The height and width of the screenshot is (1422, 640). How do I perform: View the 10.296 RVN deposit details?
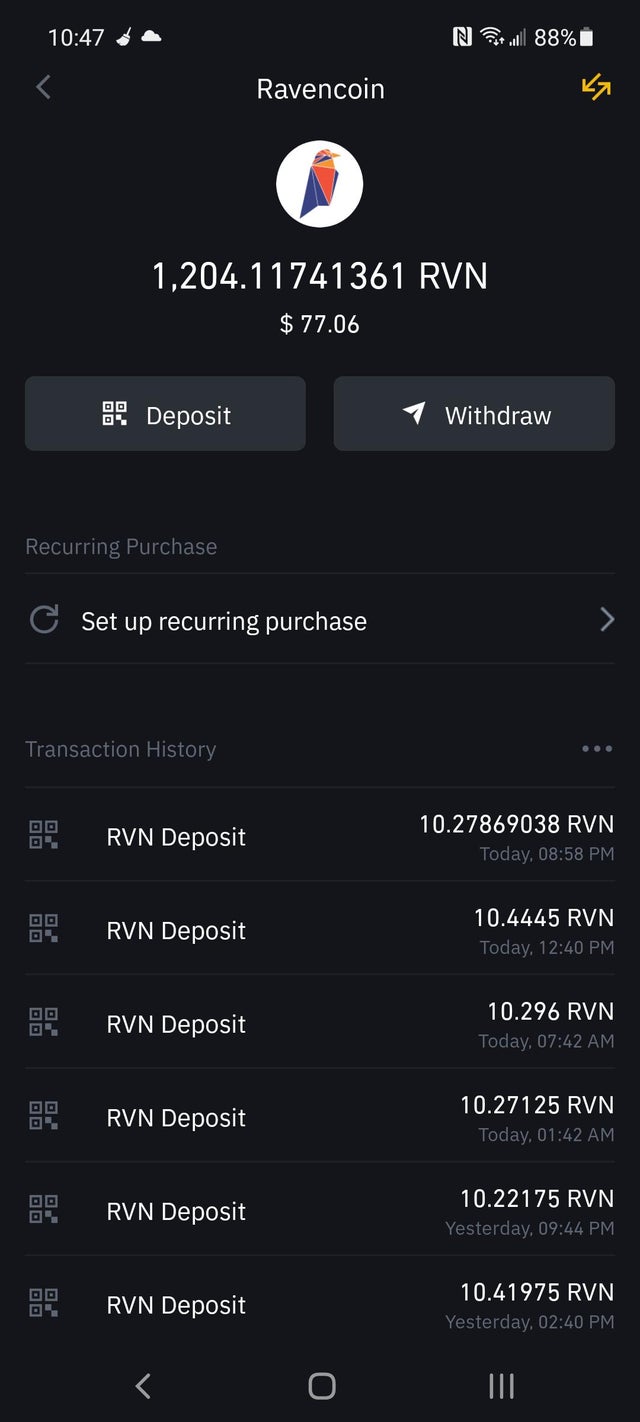pos(320,1022)
